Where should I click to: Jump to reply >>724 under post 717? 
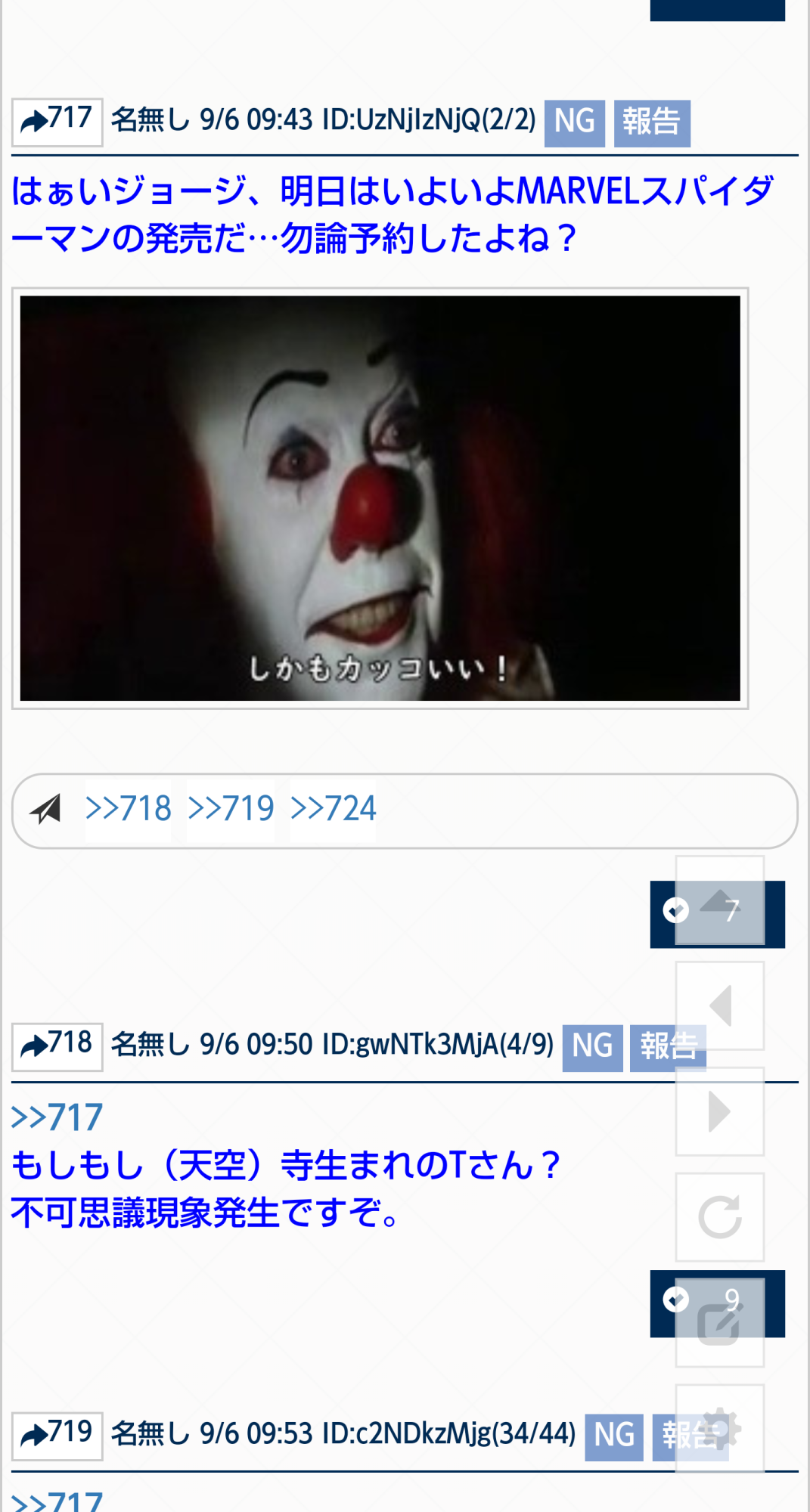pos(333,810)
